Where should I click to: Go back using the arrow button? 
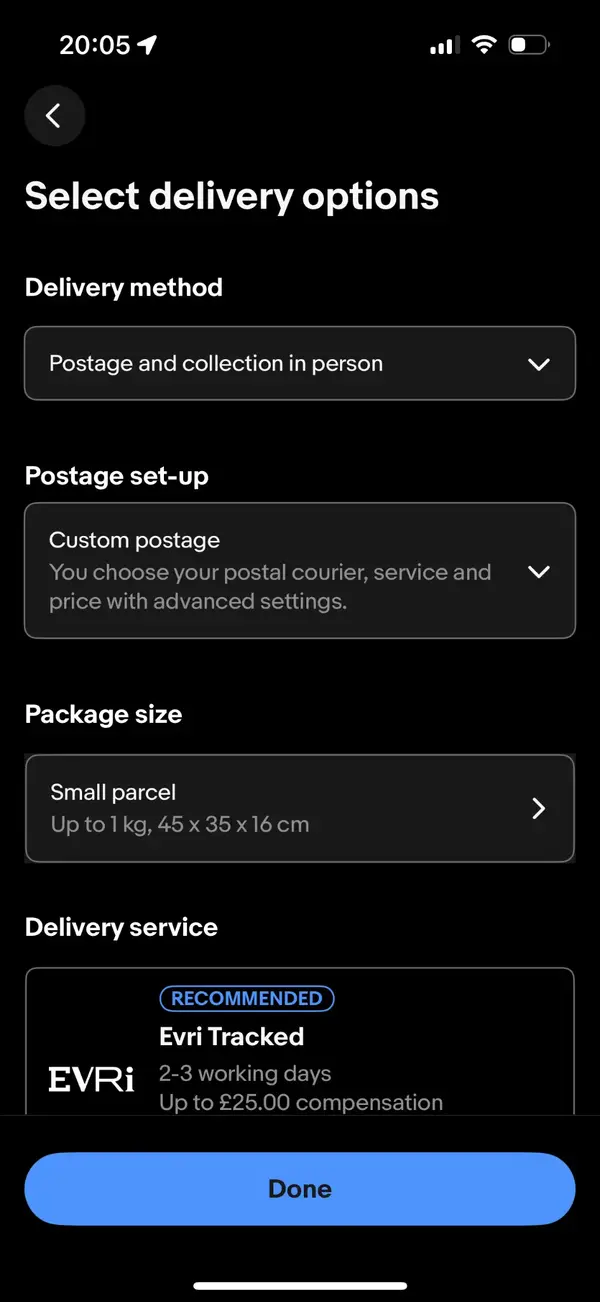tap(54, 116)
